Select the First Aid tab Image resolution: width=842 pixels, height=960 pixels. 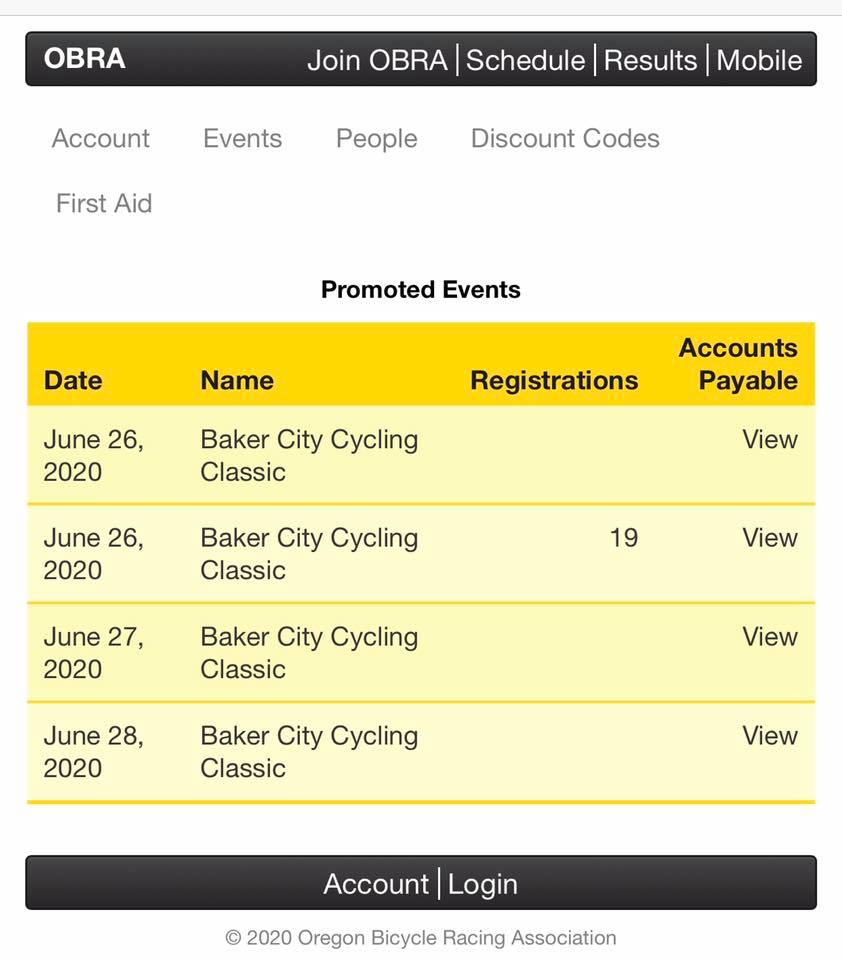[x=104, y=203]
